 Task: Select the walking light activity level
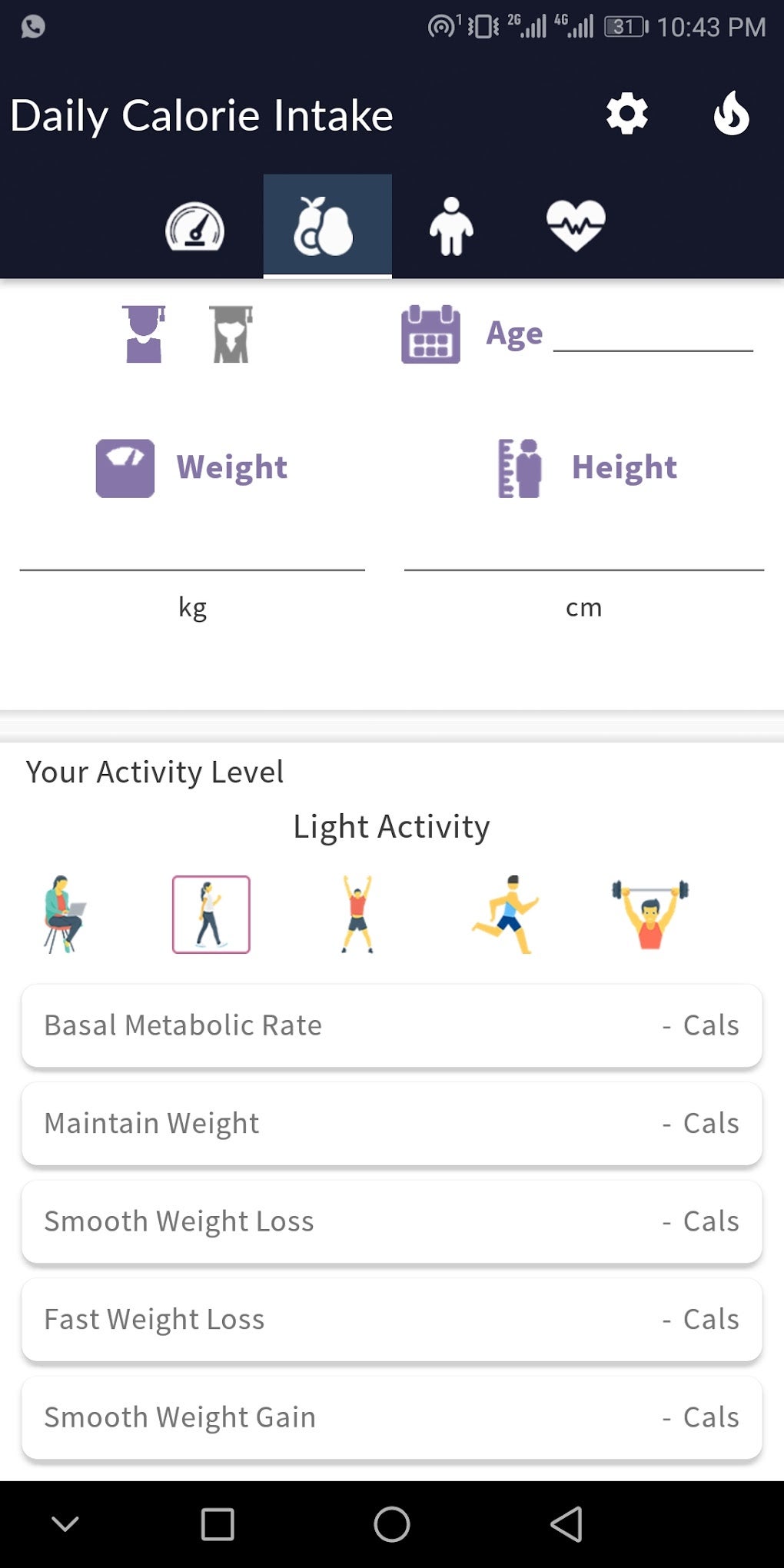[211, 915]
